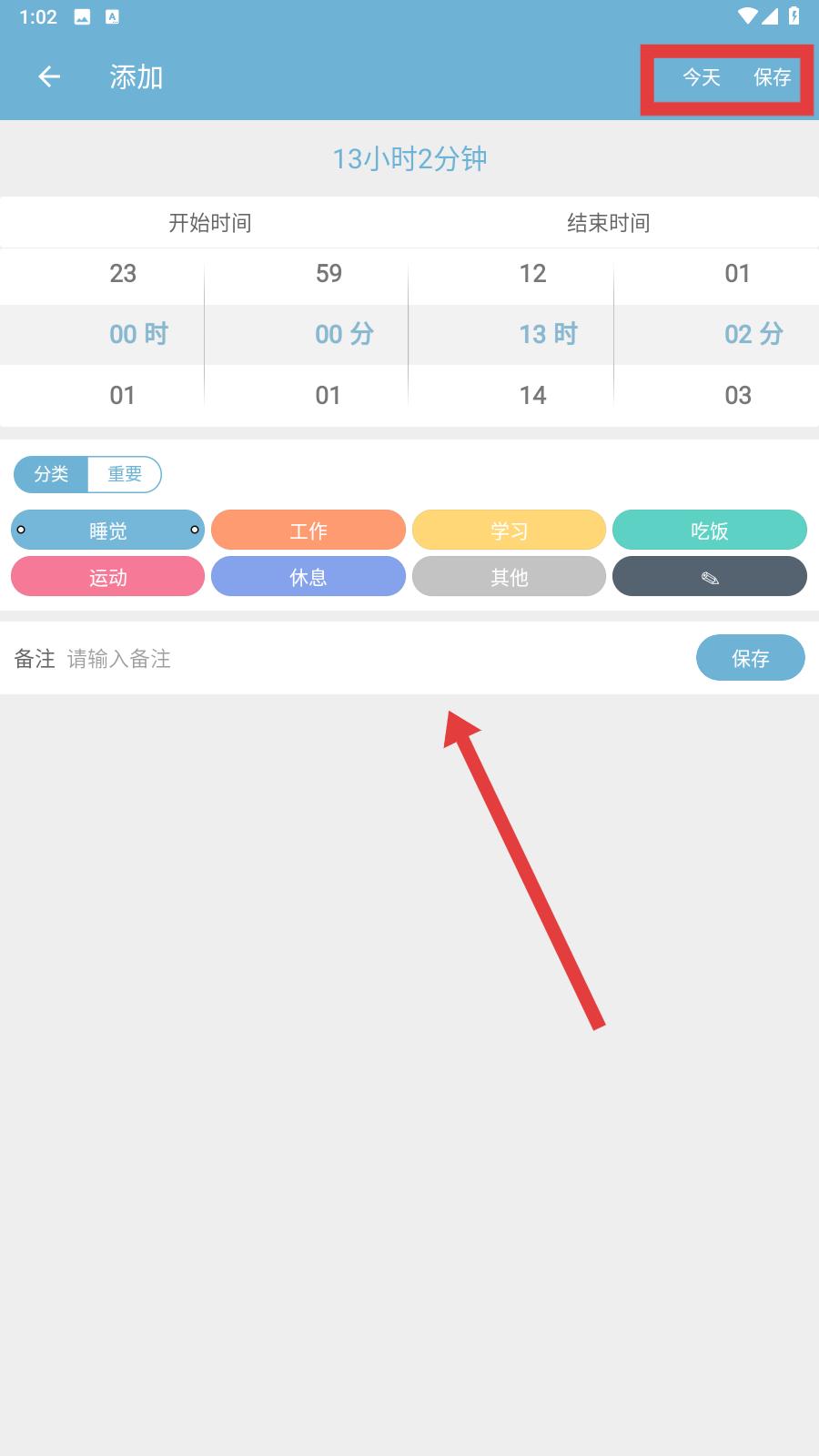Choose the 工作 category chip
Viewport: 819px width, 1456px height.
pos(308,530)
